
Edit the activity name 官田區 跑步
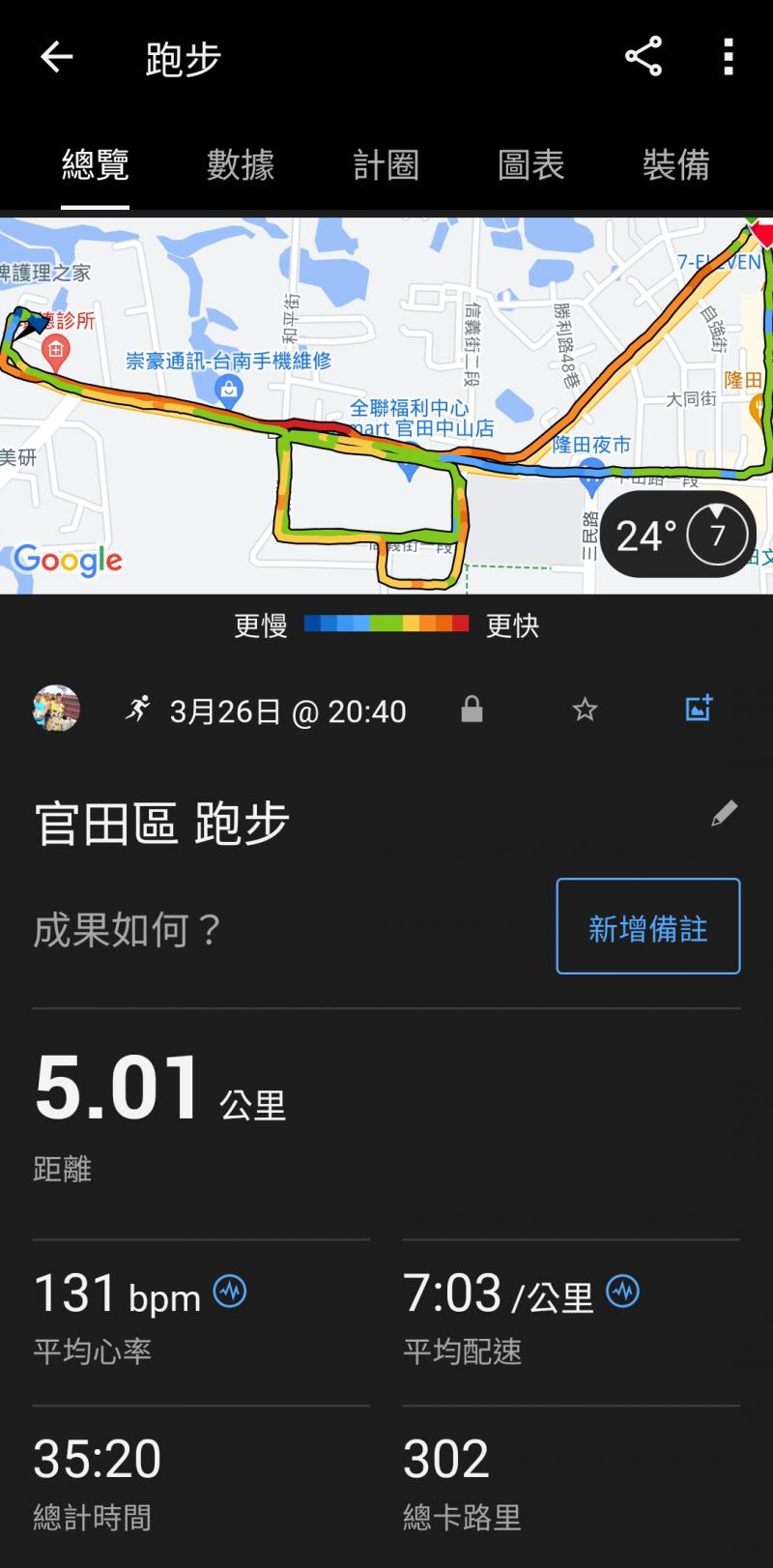pos(724,814)
